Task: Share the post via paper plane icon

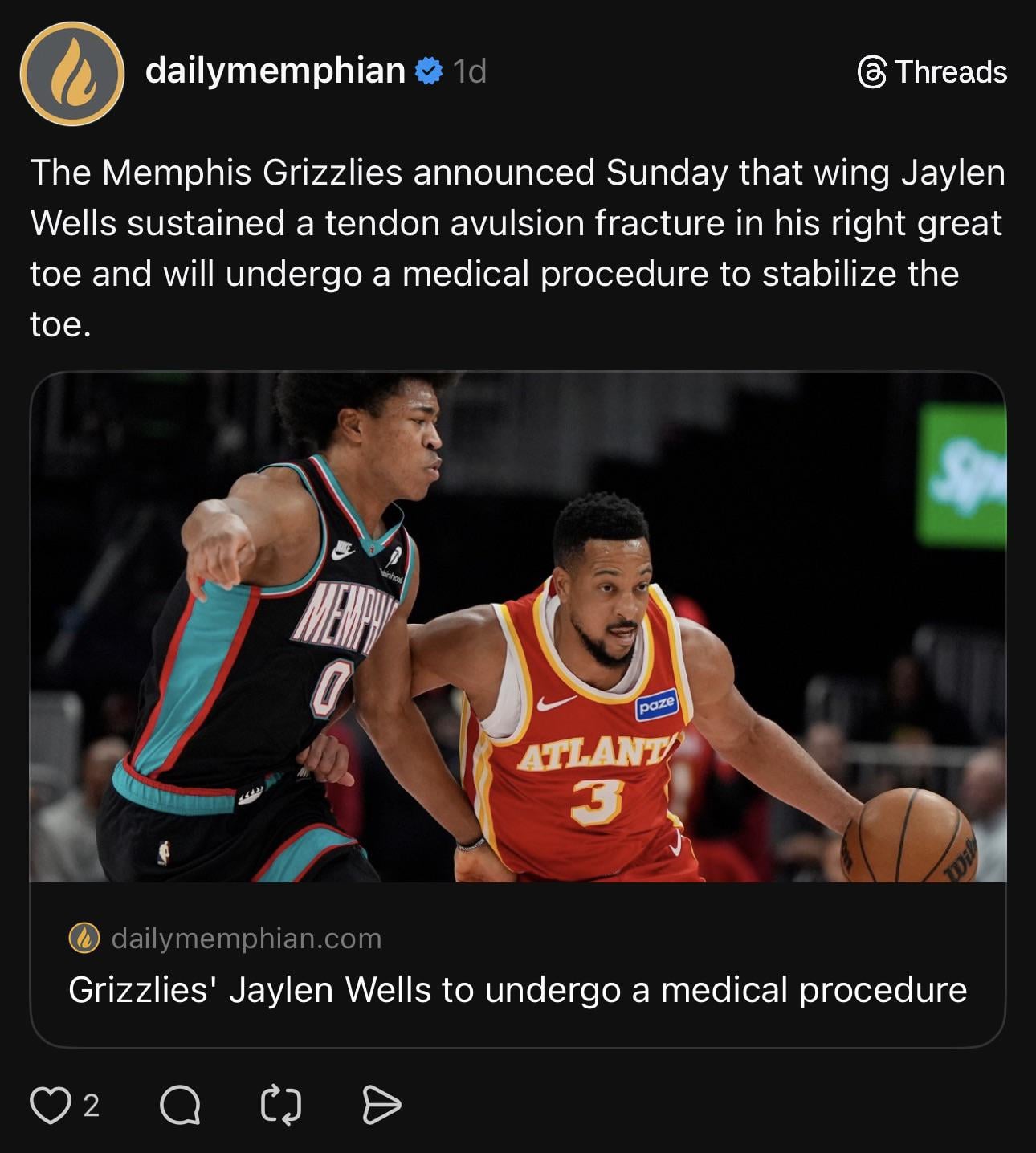Action: pyautogui.click(x=381, y=1106)
